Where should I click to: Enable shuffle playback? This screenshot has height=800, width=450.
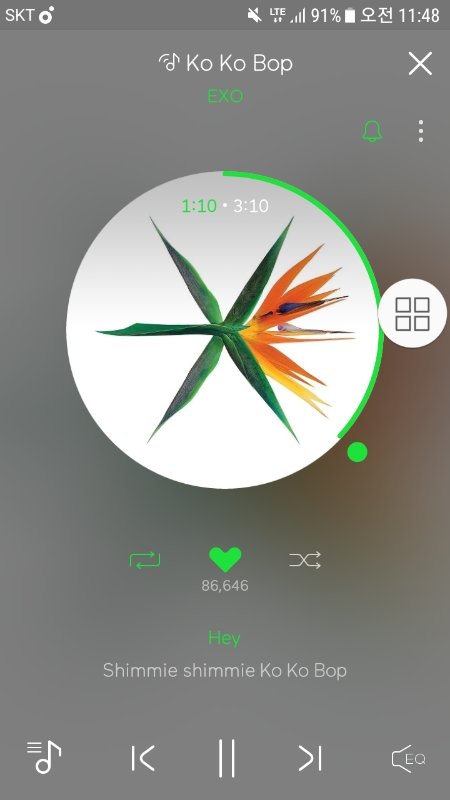(x=305, y=560)
